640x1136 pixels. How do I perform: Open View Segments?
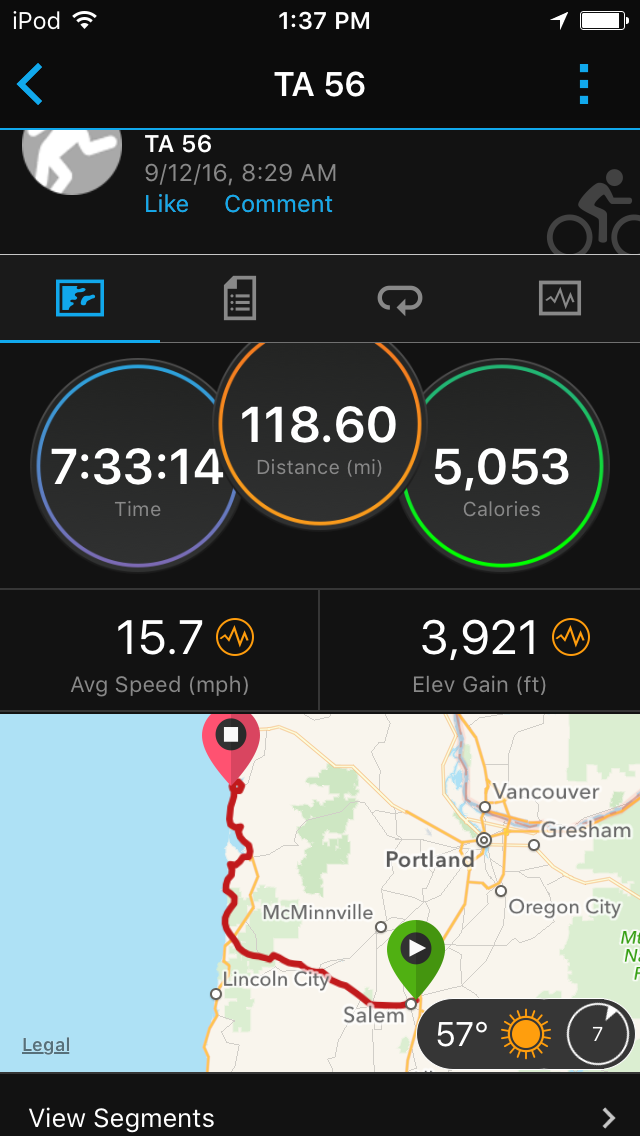point(320,1116)
